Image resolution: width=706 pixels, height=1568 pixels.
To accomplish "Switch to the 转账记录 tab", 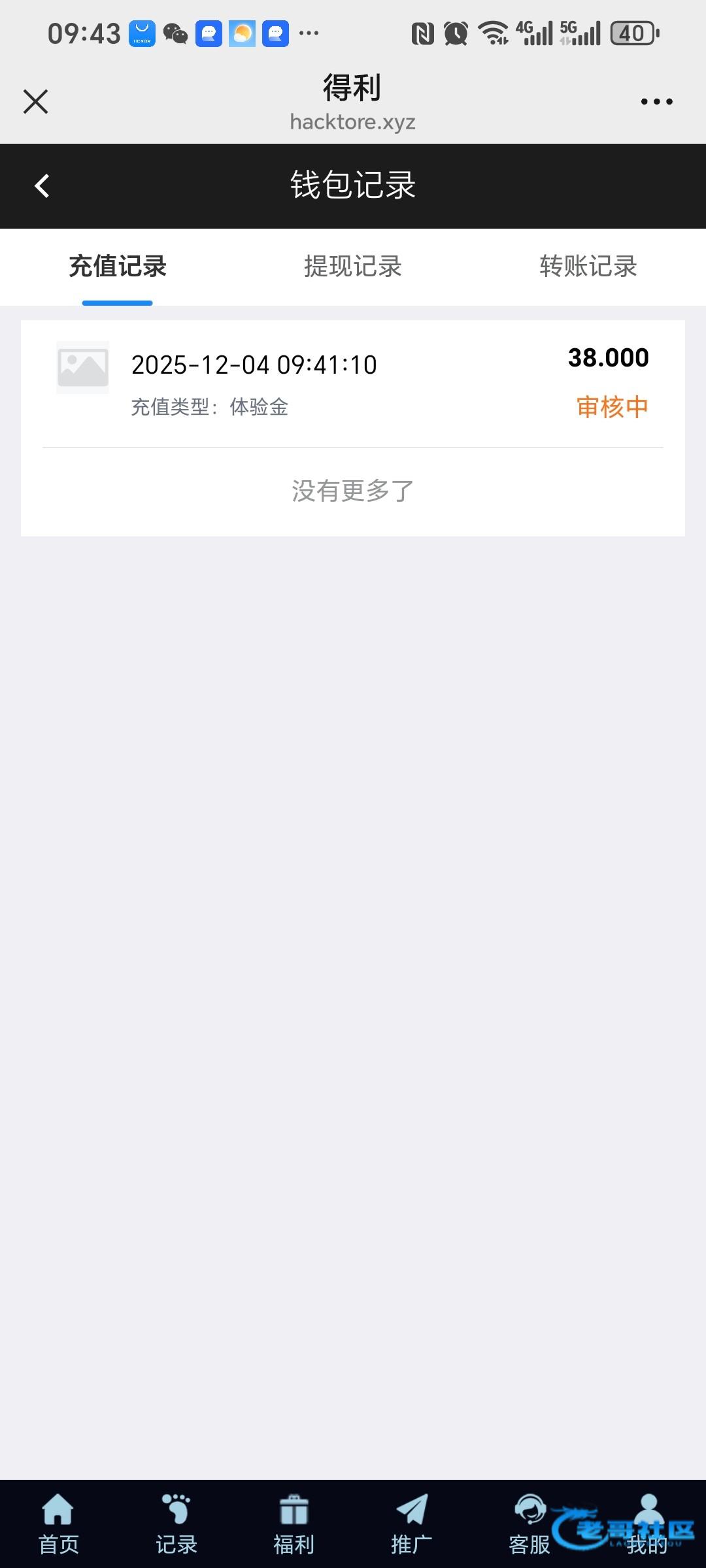I will point(588,267).
